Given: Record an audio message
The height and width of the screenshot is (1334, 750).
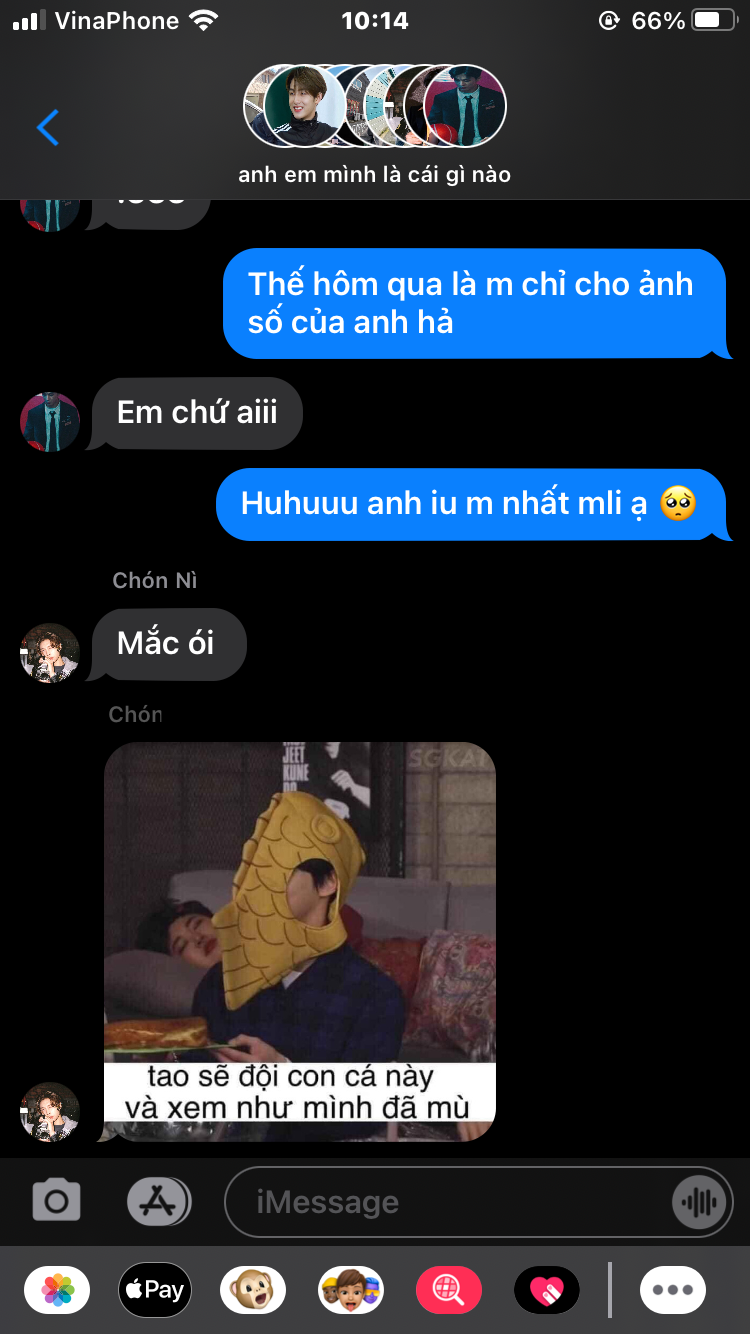Looking at the screenshot, I should tap(699, 1202).
